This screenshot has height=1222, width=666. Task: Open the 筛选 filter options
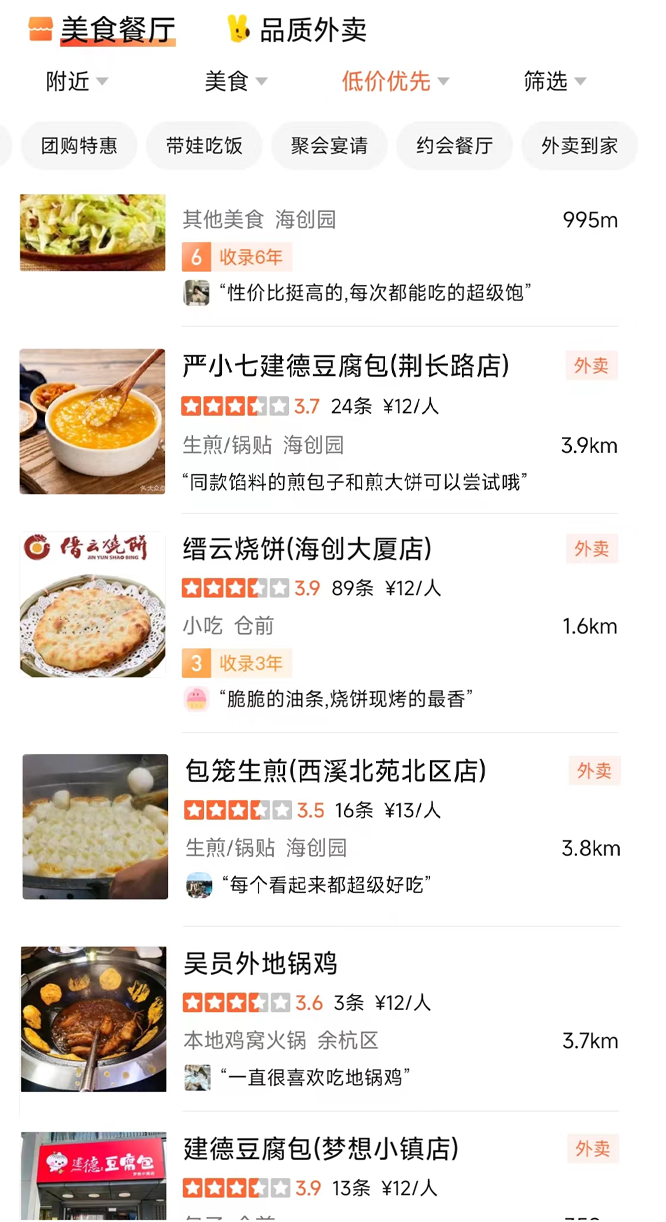pos(554,82)
